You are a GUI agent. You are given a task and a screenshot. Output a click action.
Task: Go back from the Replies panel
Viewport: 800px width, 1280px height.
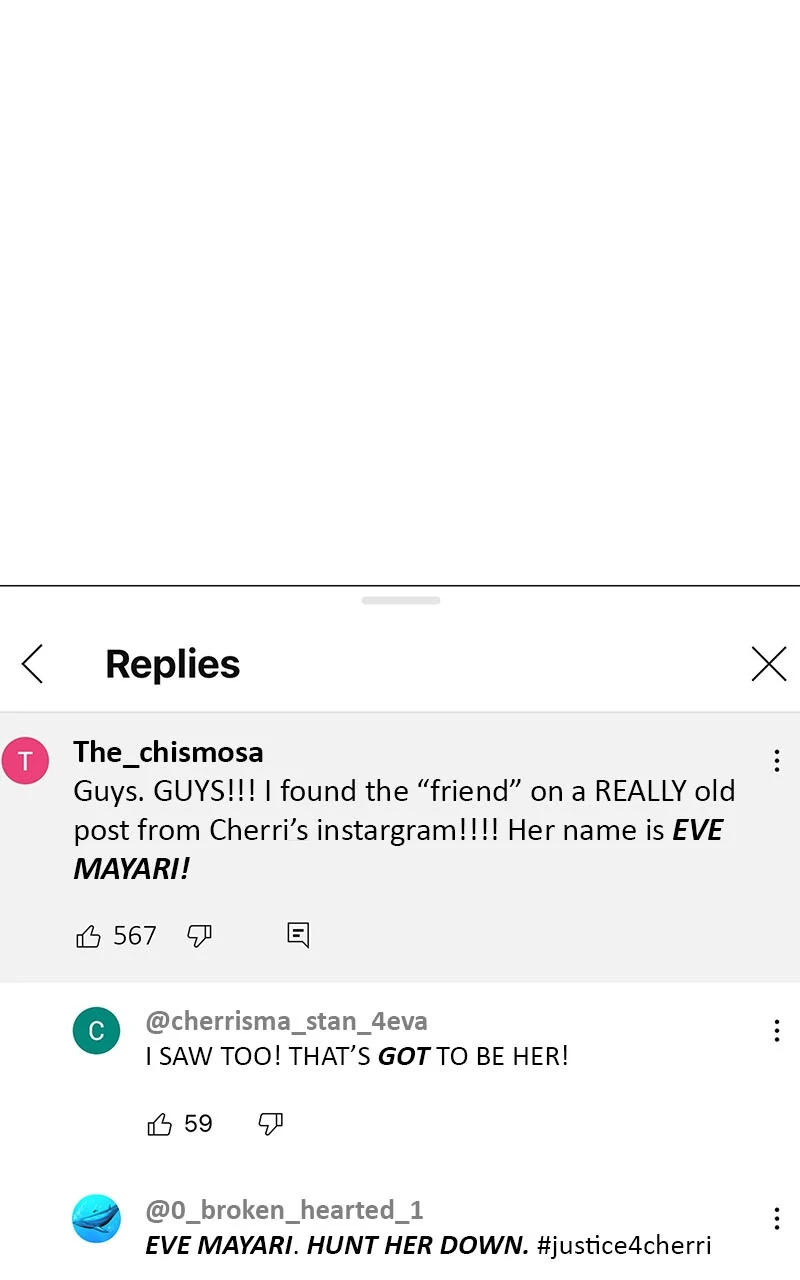[x=32, y=664]
